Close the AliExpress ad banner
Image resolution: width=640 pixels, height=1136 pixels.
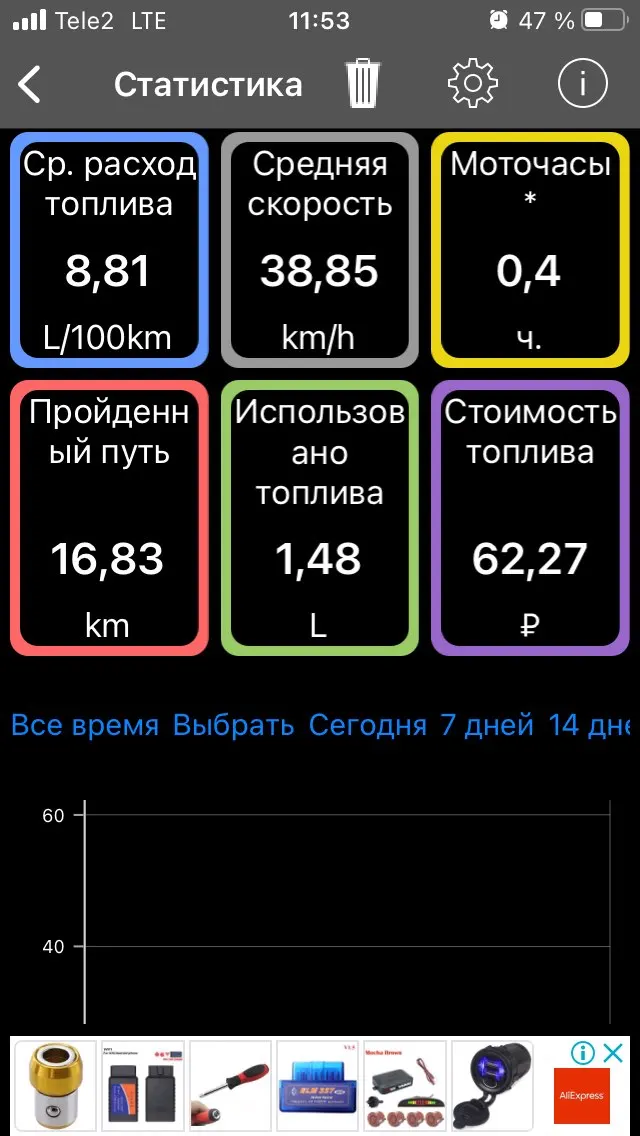(614, 1052)
